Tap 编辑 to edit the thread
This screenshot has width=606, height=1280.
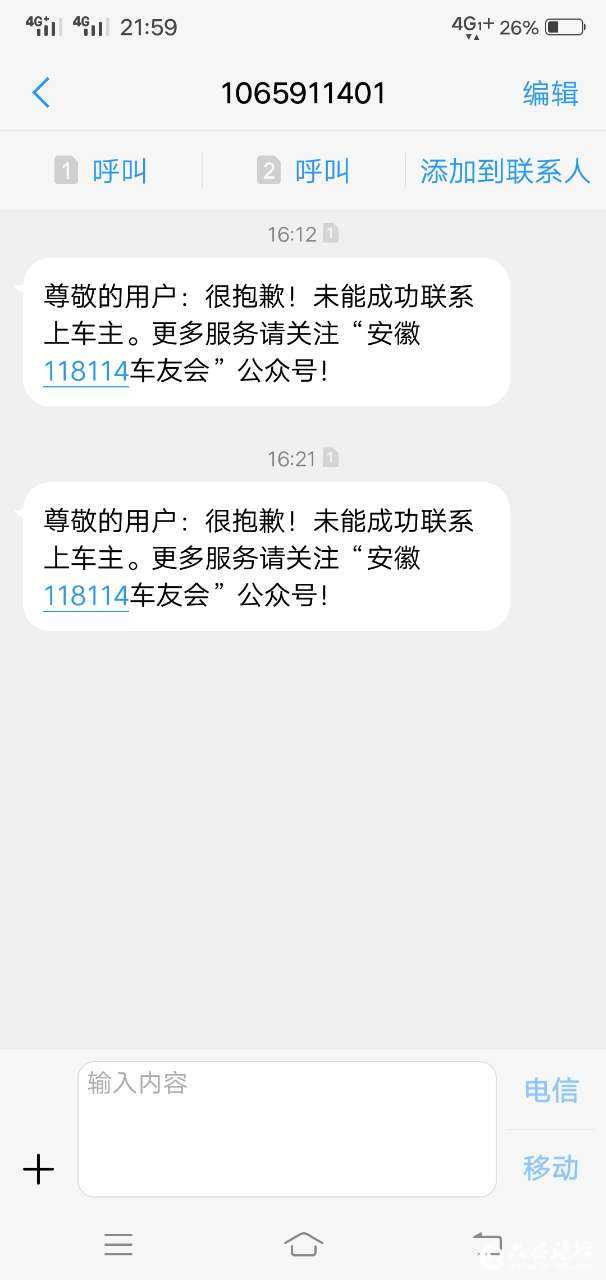pos(550,93)
